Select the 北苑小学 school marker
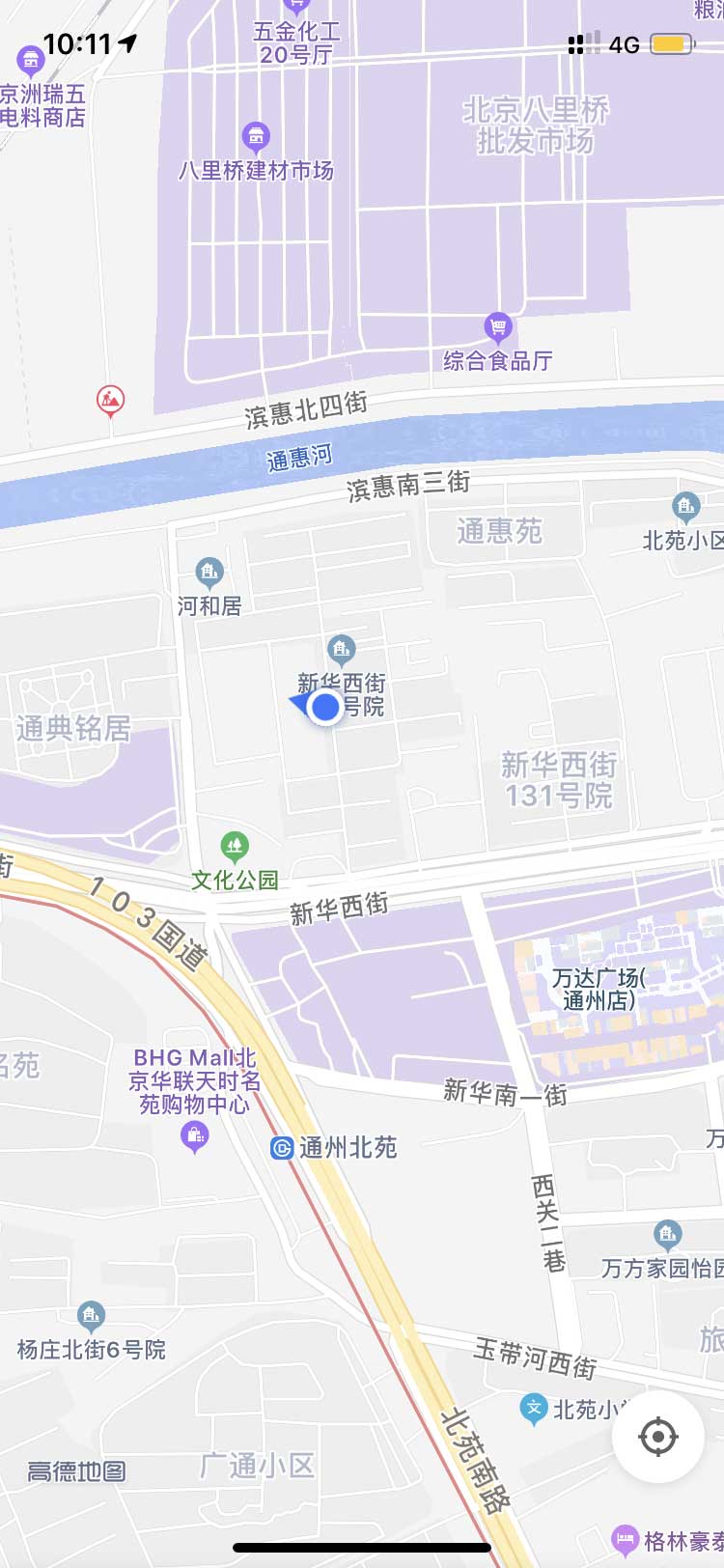The width and height of the screenshot is (724, 1568). point(534,1410)
